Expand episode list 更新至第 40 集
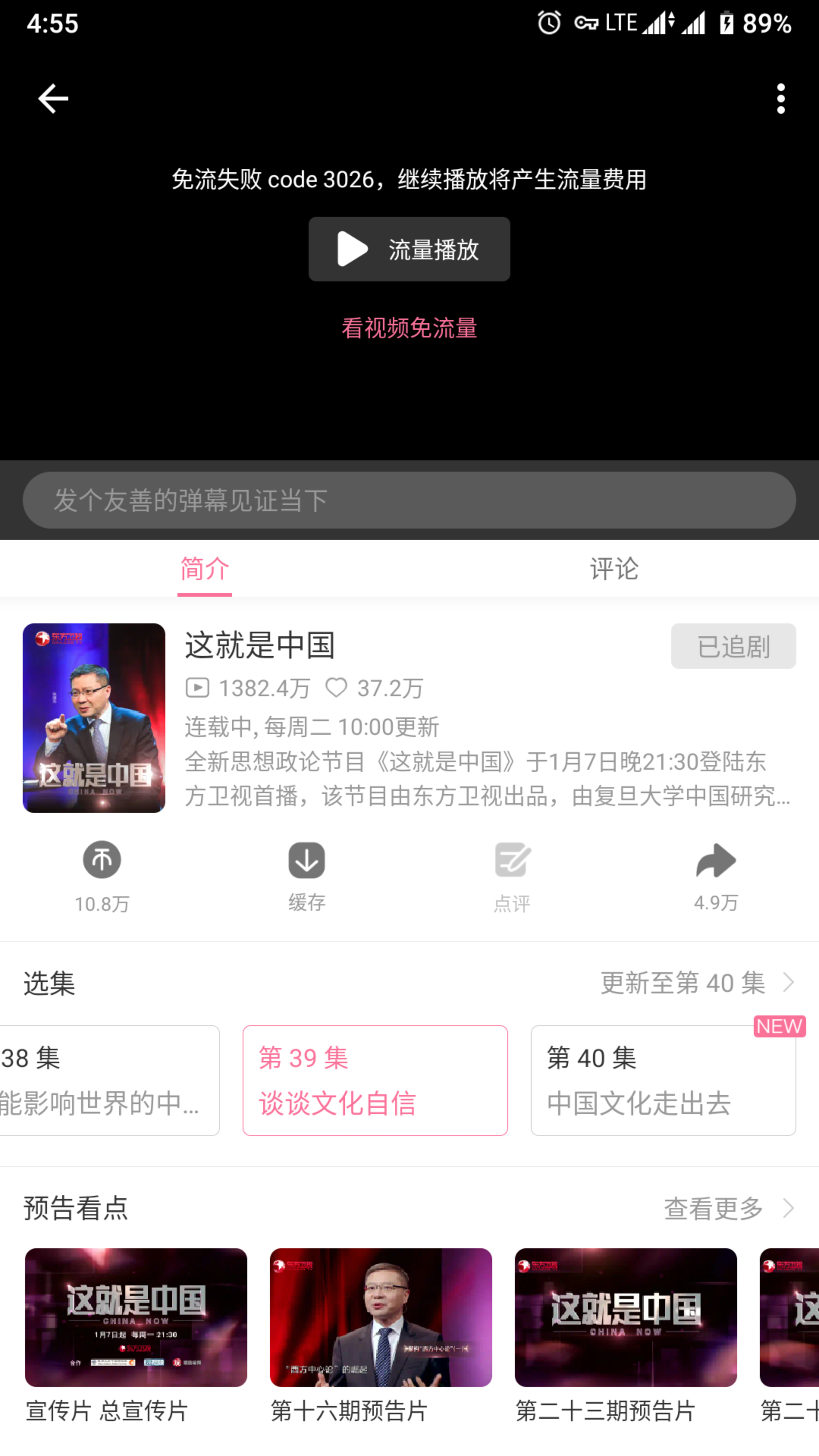 click(698, 983)
